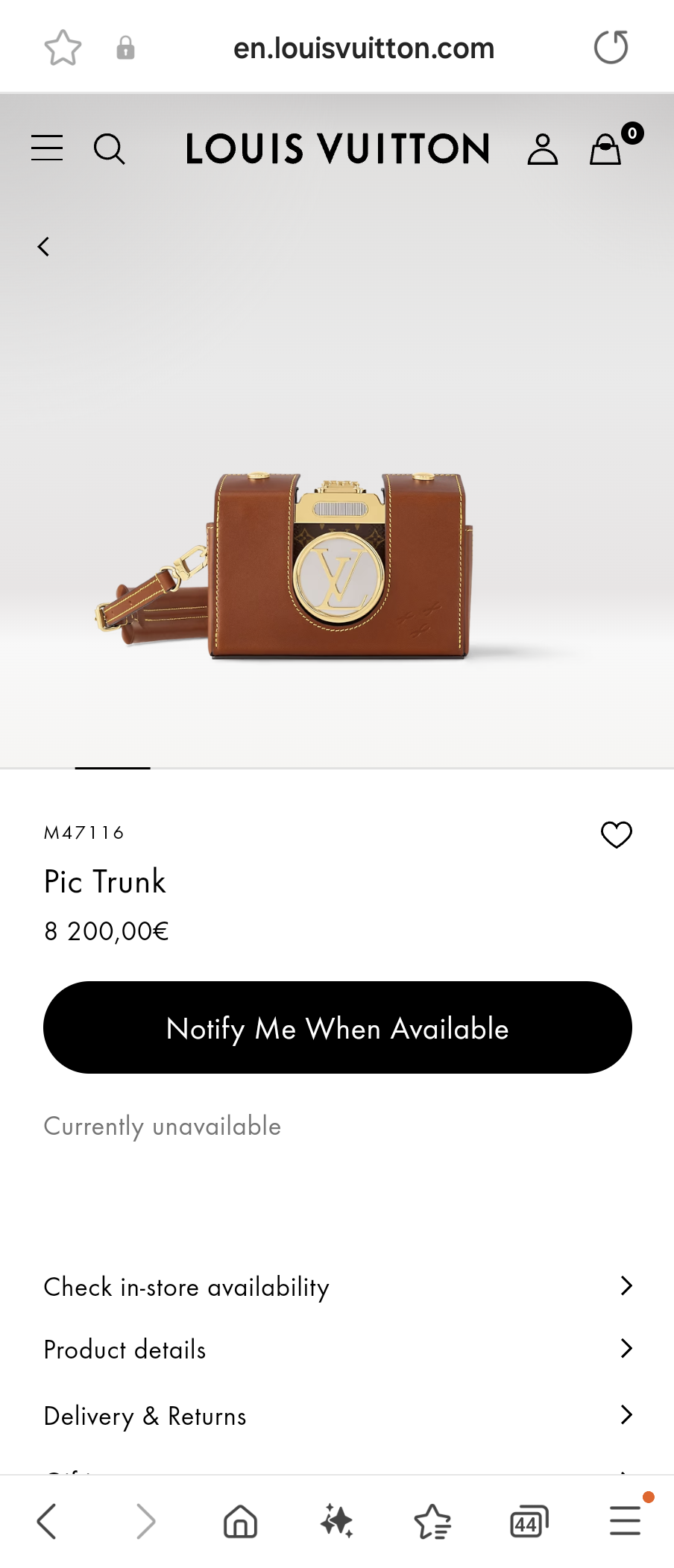Expand Check in-store availability
This screenshot has height=1568, width=674.
point(337,1286)
